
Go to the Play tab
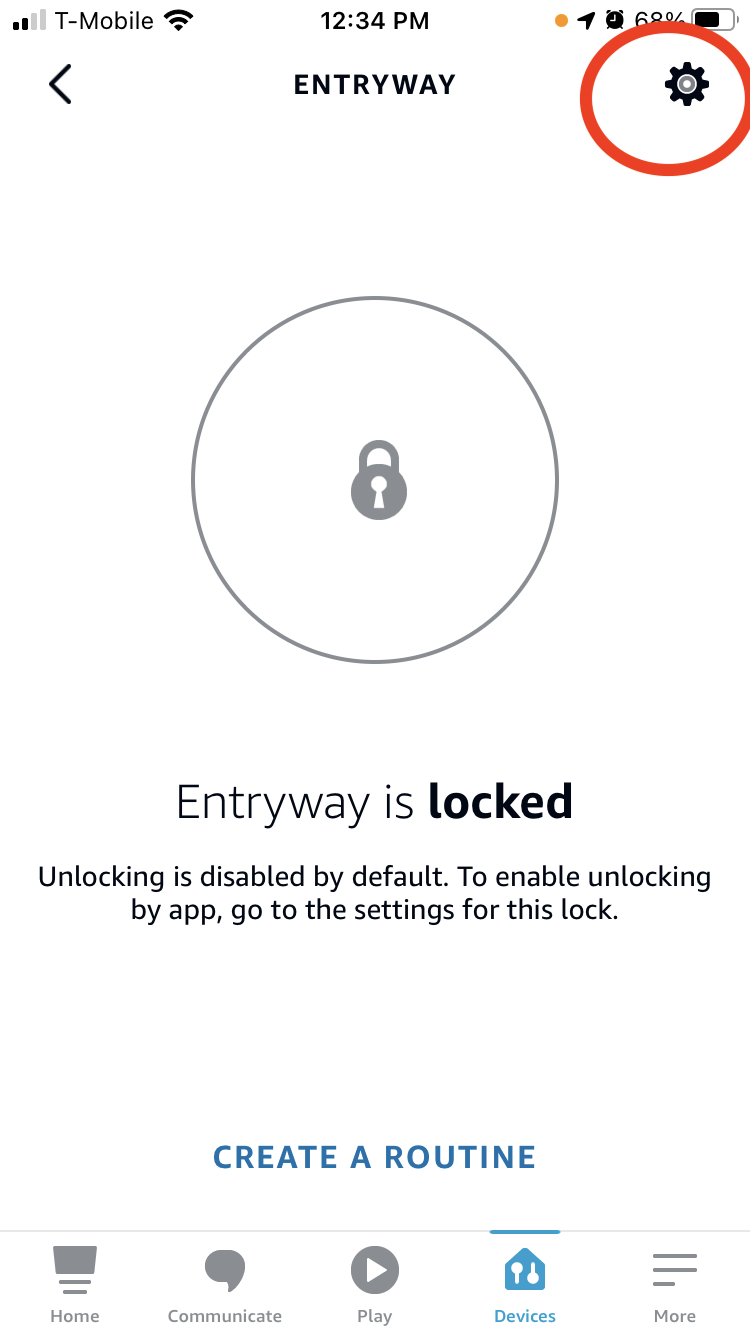tap(375, 1285)
